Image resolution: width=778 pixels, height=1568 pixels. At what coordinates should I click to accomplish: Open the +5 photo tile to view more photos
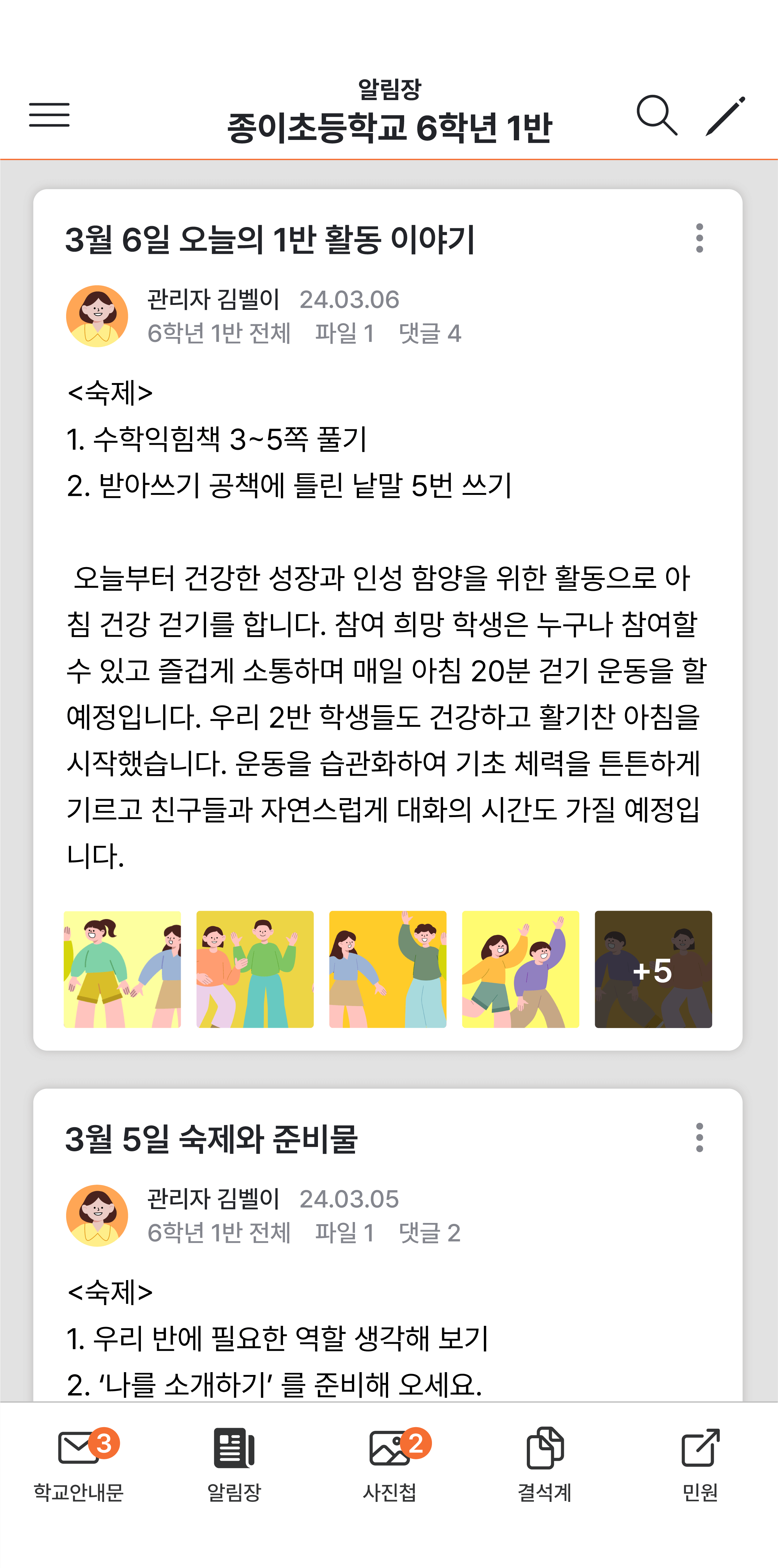[x=653, y=969]
